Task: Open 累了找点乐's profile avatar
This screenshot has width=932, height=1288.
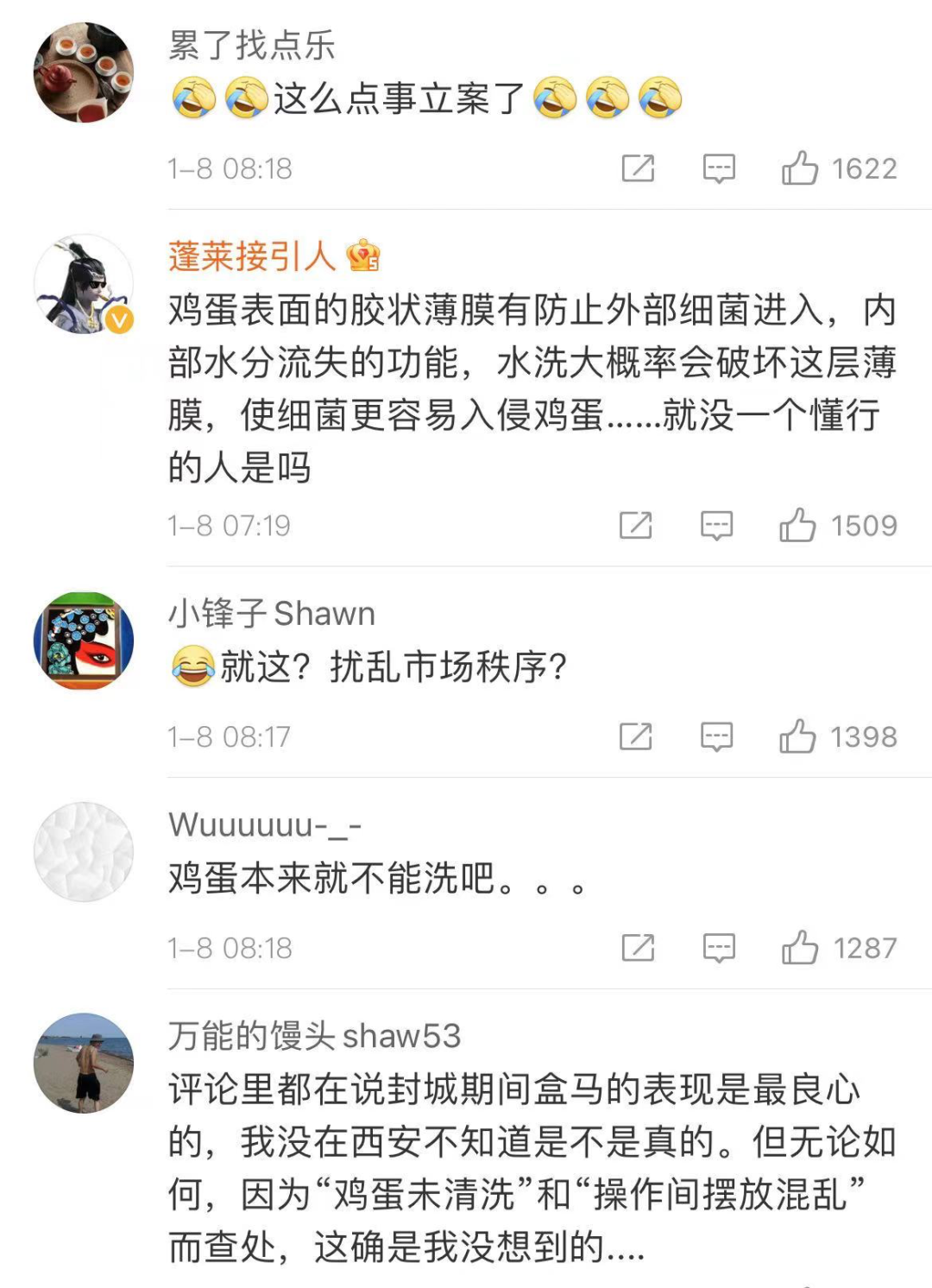Action: click(x=84, y=73)
